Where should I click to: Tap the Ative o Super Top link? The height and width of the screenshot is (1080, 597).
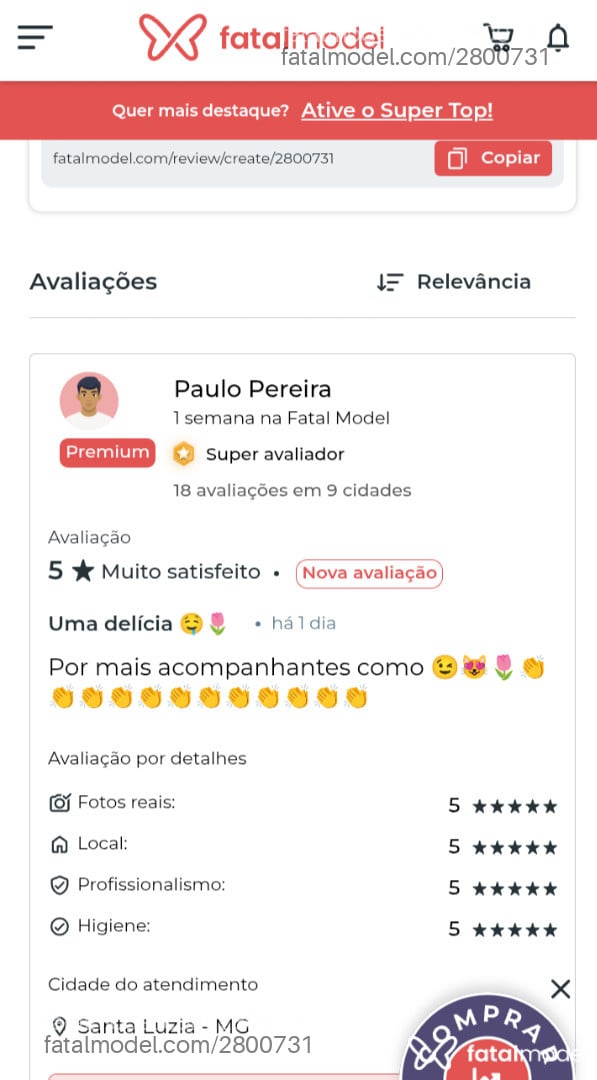397,110
